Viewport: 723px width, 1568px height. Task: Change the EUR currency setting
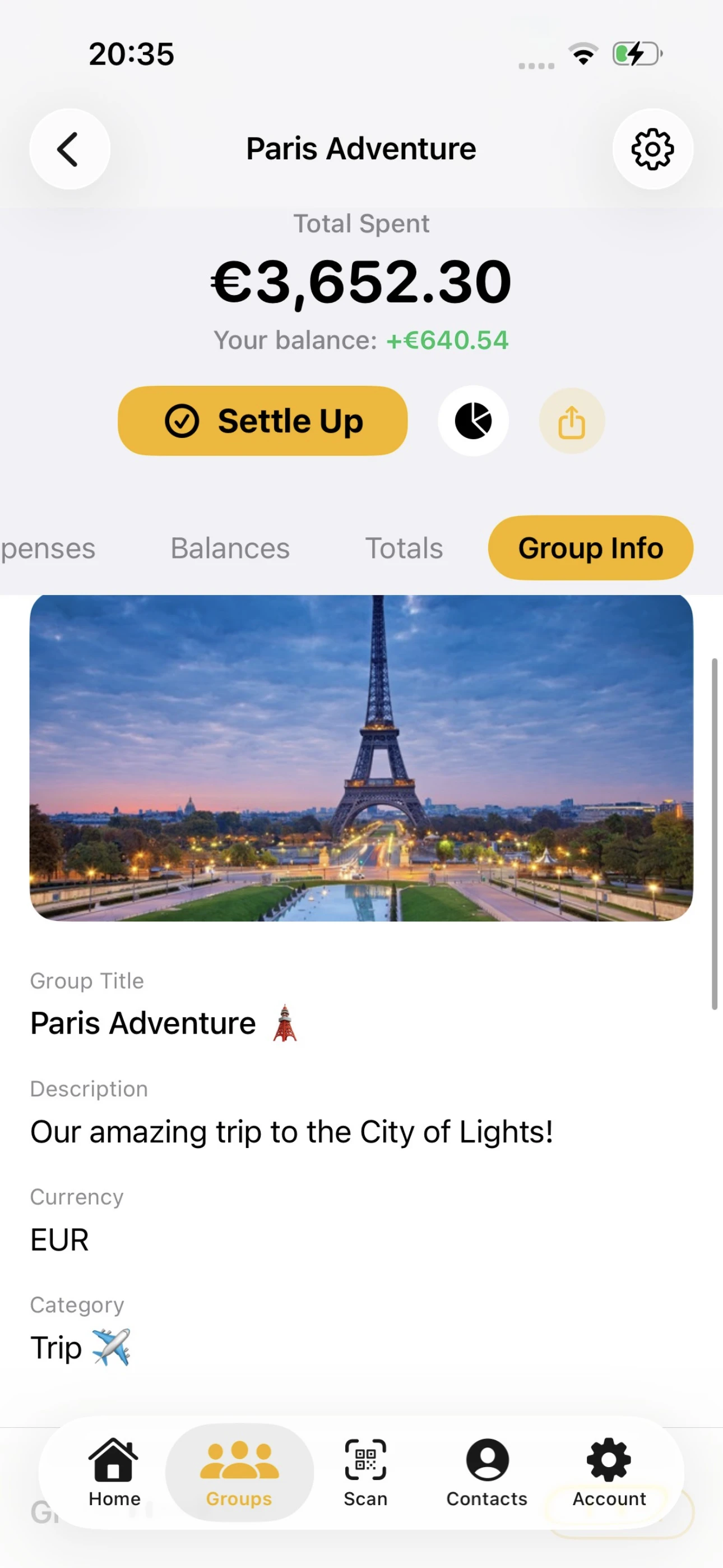coord(59,1240)
